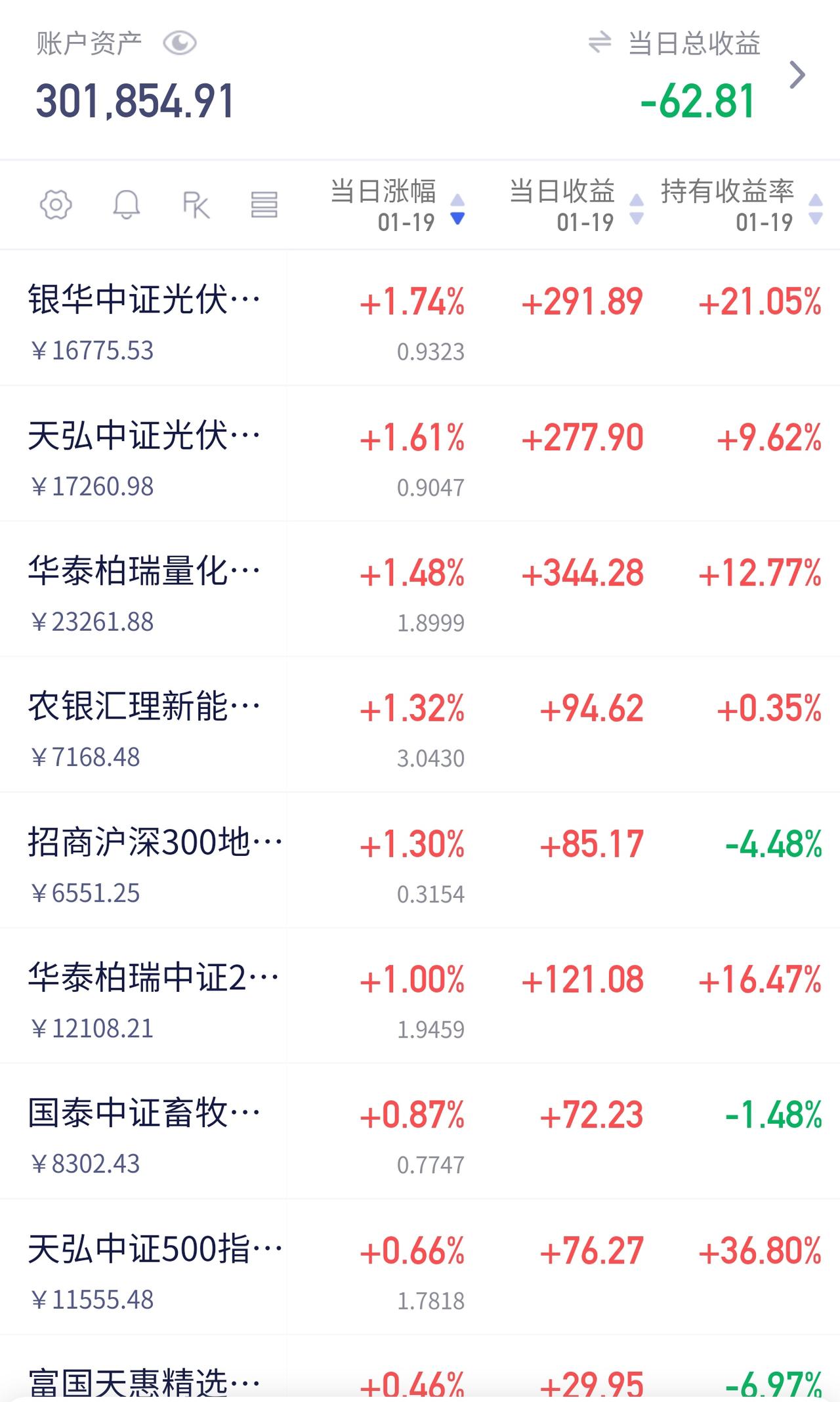Select the 当日涨幅 column header
Viewport: 840px width, 1402px height.
pyautogui.click(x=384, y=190)
